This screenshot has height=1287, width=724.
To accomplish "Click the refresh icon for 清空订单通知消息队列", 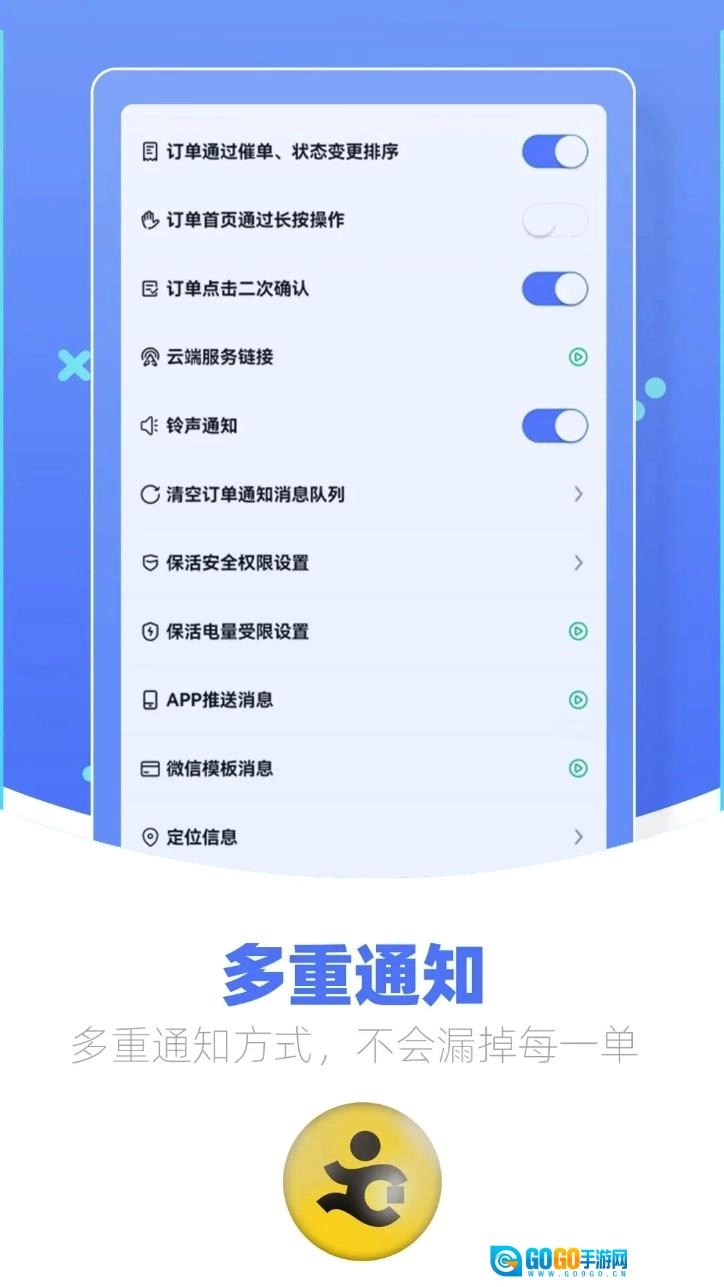I will pyautogui.click(x=149, y=494).
